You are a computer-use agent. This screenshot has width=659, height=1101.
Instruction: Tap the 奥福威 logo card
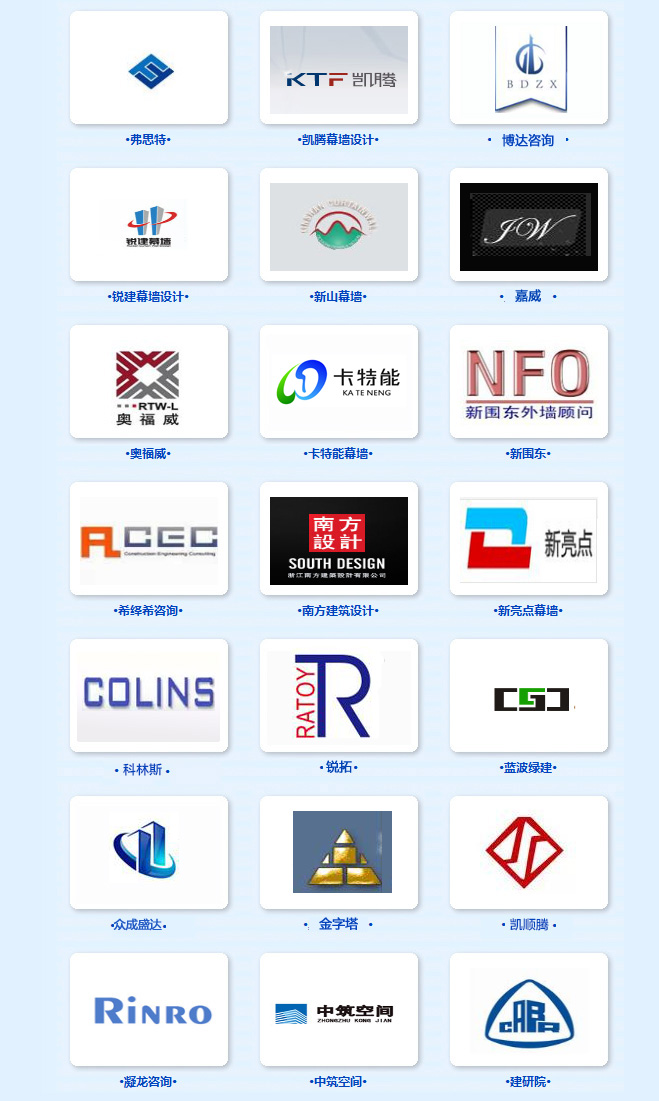(x=149, y=383)
